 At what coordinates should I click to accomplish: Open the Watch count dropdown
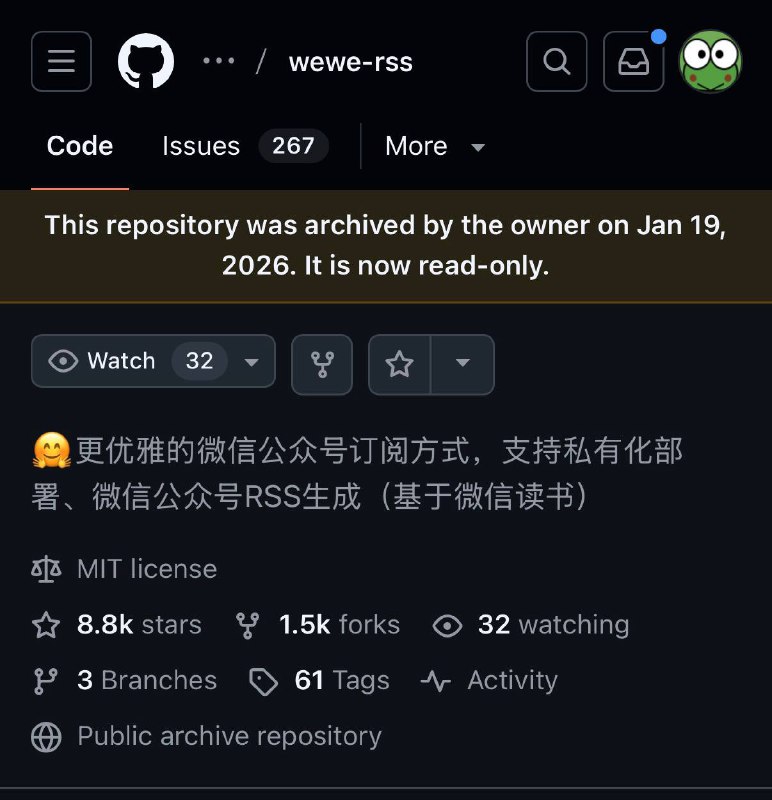click(x=253, y=362)
